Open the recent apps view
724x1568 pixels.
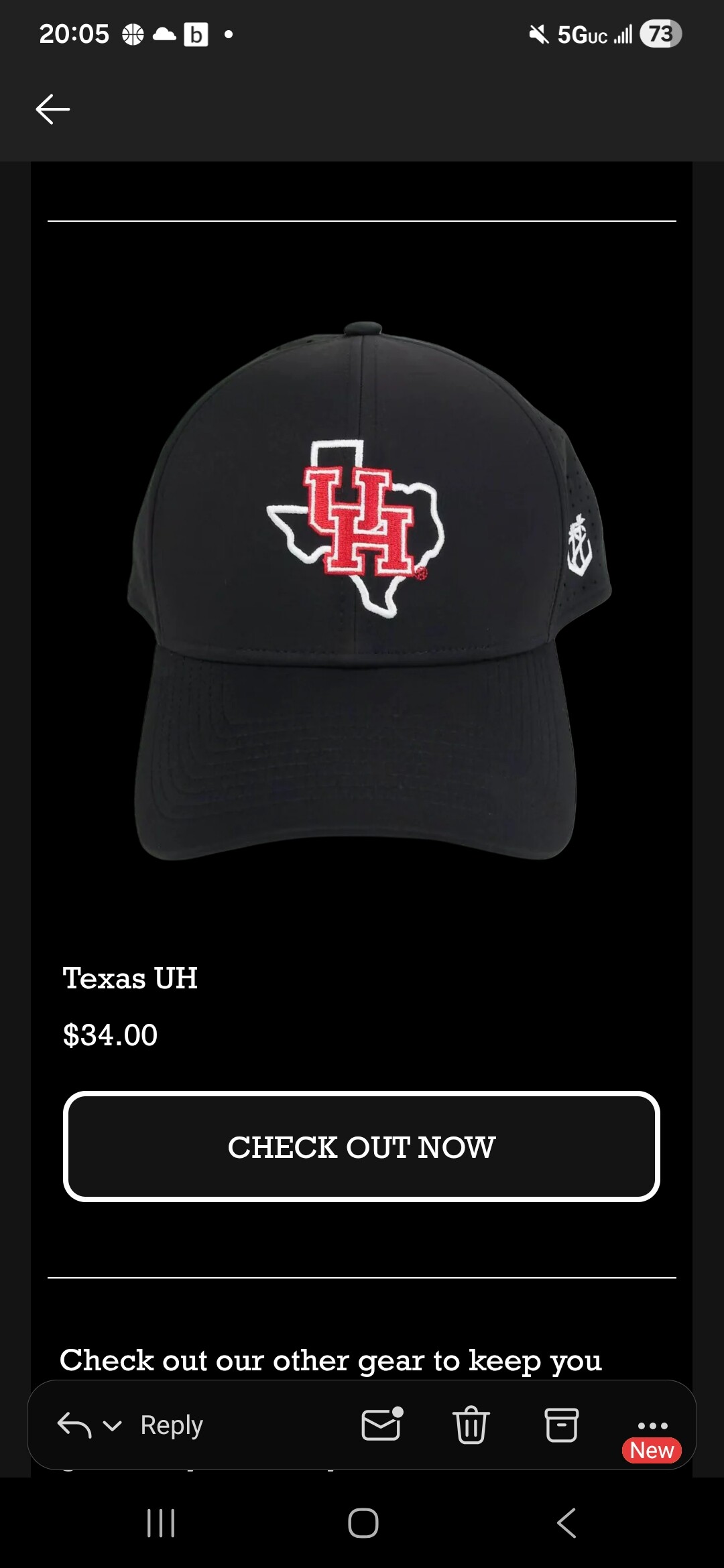point(161,1523)
